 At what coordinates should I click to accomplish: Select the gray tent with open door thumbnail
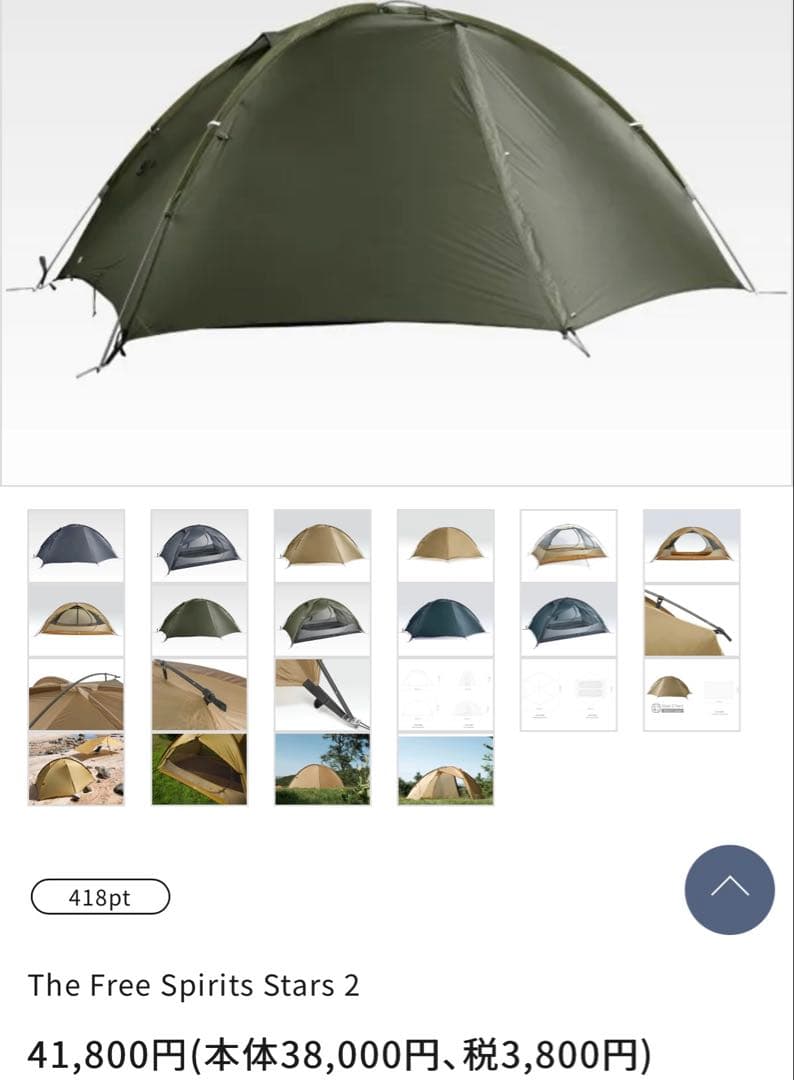[199, 545]
